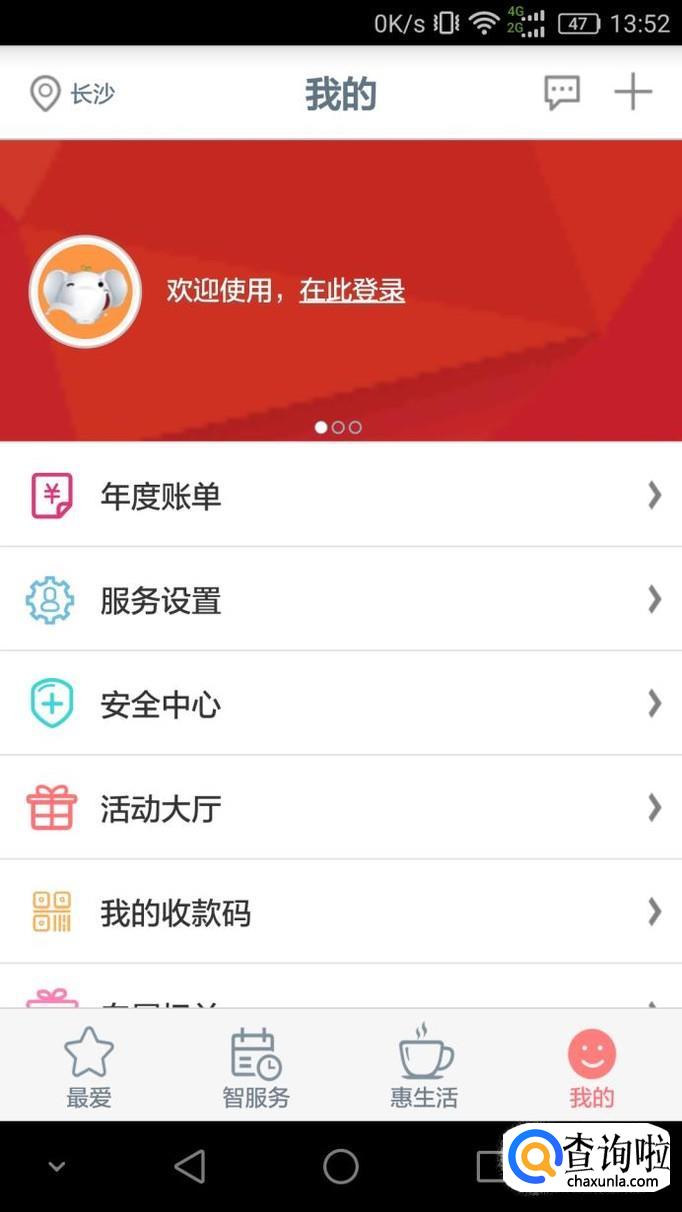
Task: Switch to the 最爱 tab
Action: coord(89,1067)
